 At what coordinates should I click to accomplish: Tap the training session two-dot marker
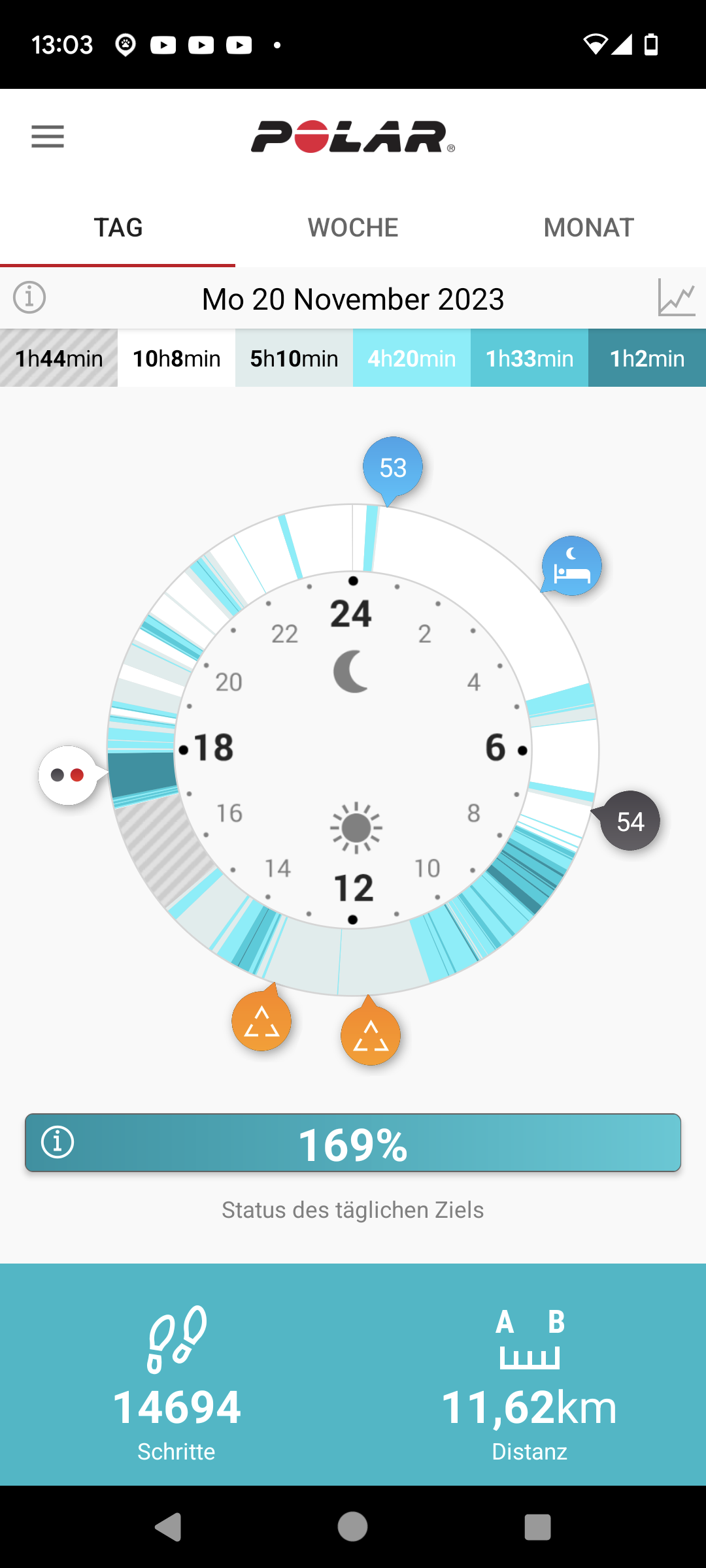tap(68, 775)
